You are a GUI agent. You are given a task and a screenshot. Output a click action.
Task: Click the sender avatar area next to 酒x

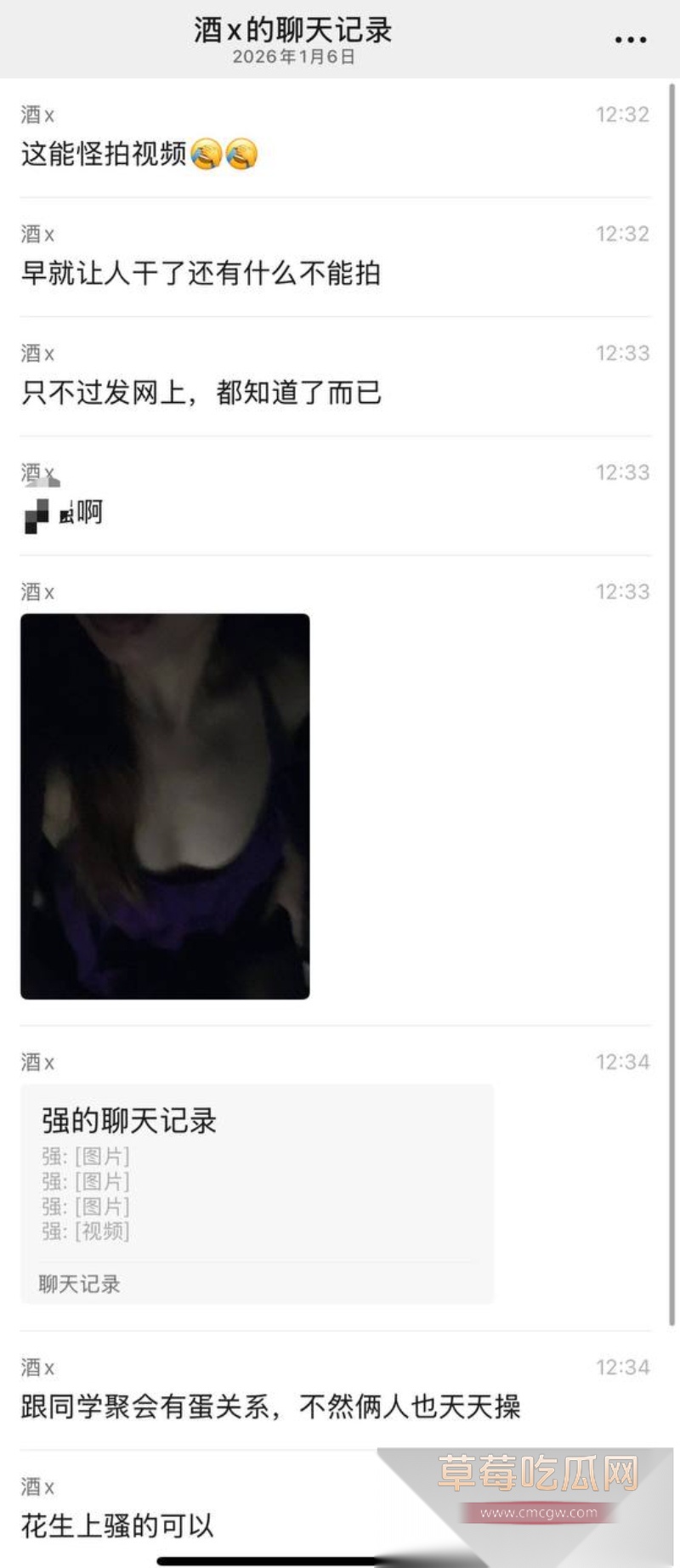(x=36, y=115)
